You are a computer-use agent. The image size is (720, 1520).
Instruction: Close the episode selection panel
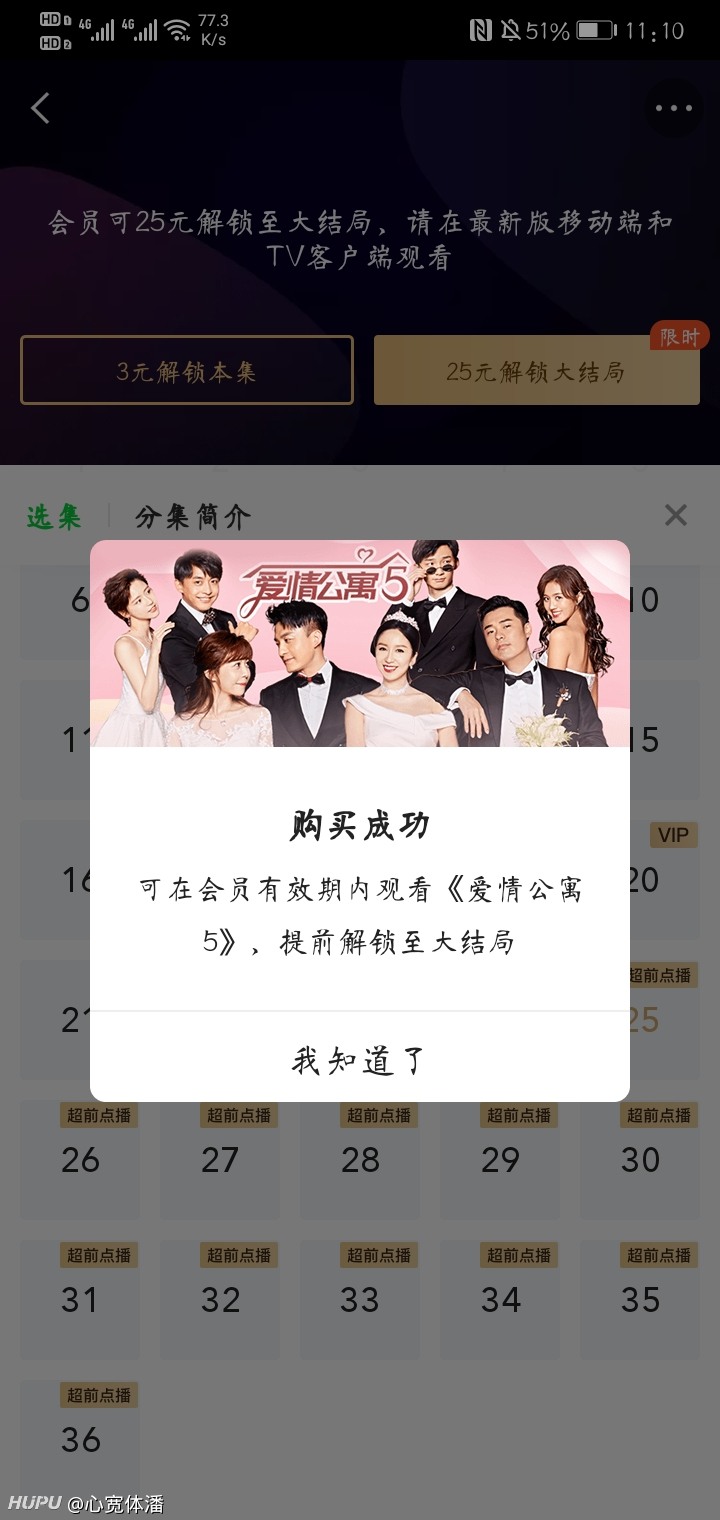[676, 515]
